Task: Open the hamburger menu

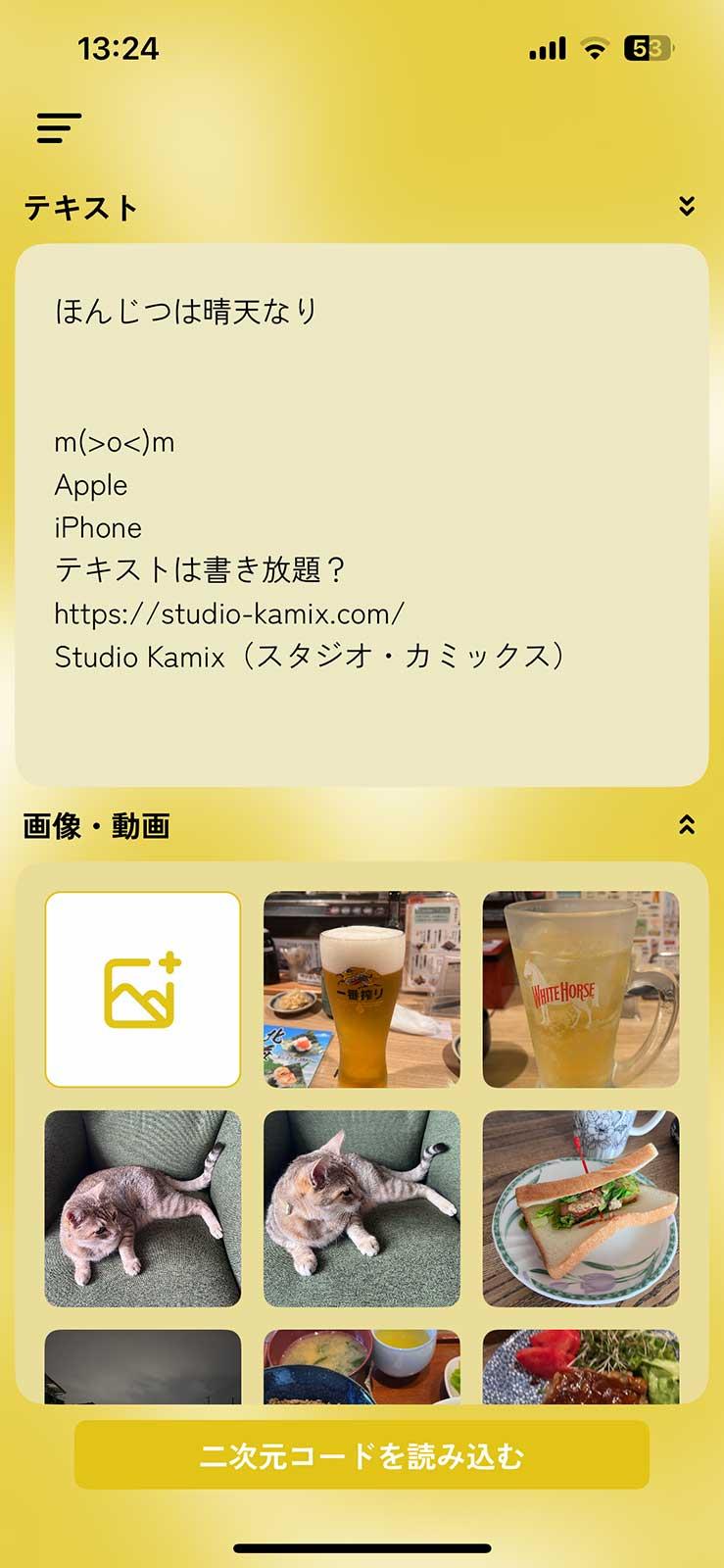Action: 59,127
